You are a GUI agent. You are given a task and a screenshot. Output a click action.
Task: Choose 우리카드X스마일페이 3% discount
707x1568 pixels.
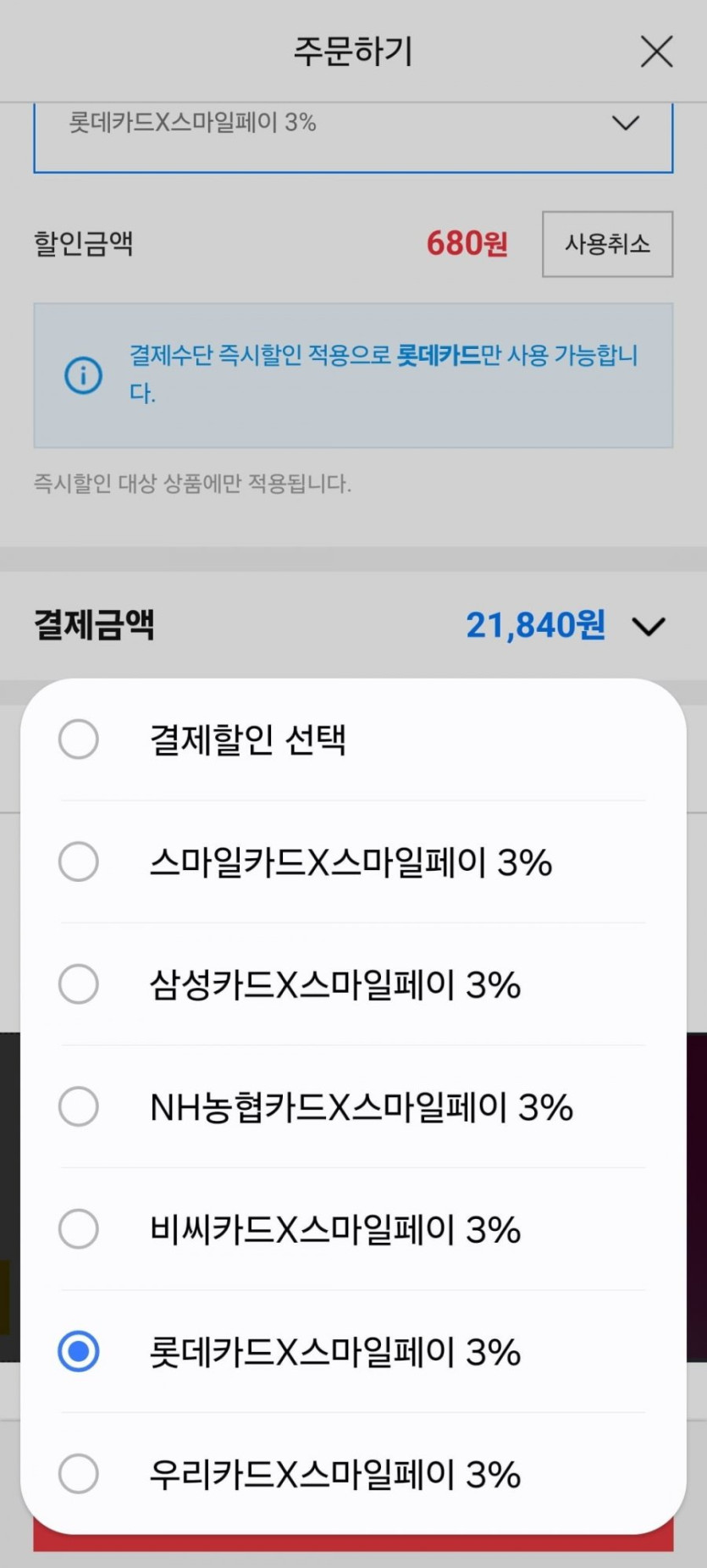(353, 1474)
